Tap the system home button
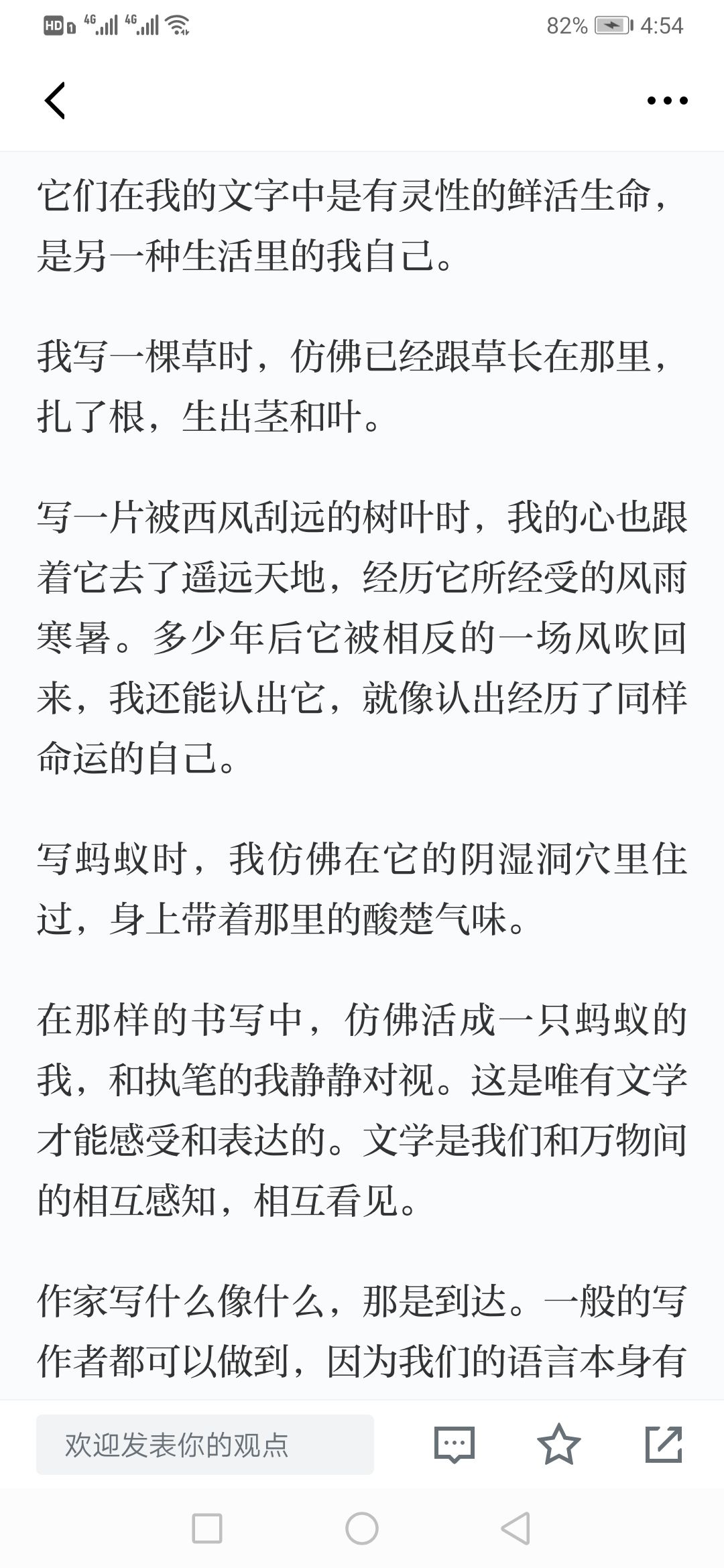The width and height of the screenshot is (724, 1568). click(x=362, y=1529)
